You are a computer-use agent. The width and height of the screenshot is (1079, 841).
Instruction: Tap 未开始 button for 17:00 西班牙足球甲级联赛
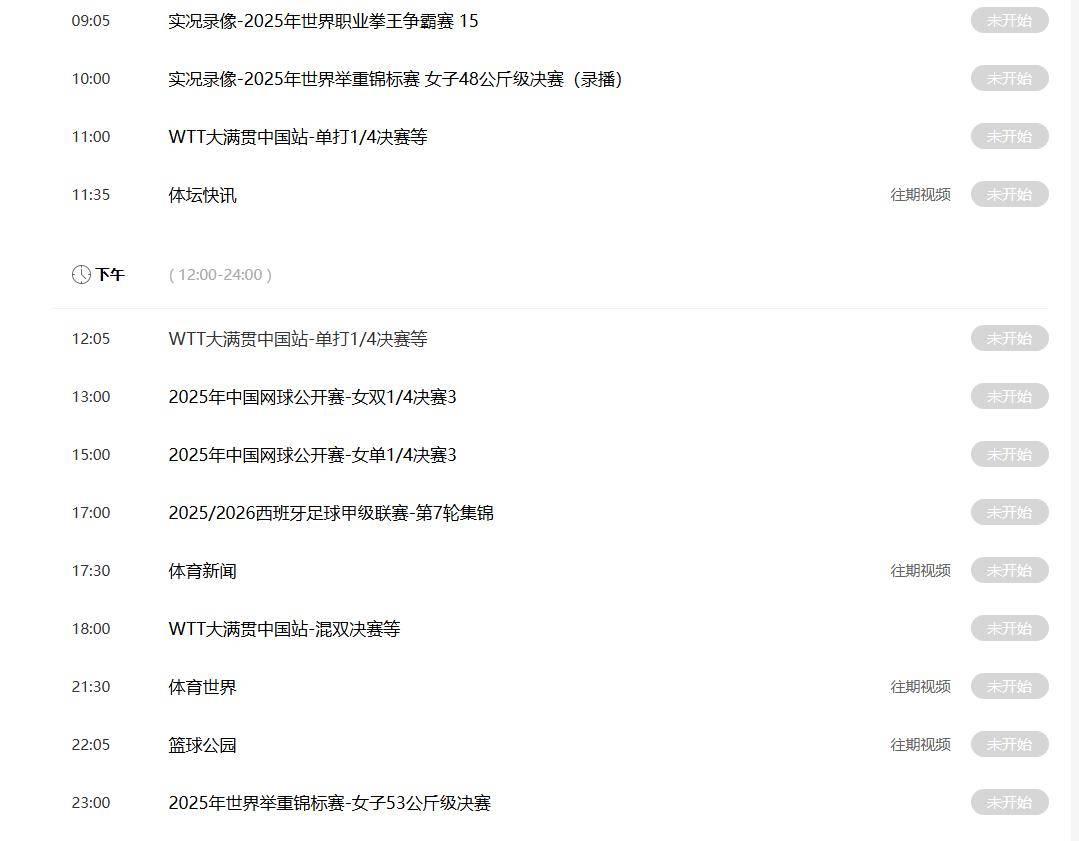point(1009,512)
